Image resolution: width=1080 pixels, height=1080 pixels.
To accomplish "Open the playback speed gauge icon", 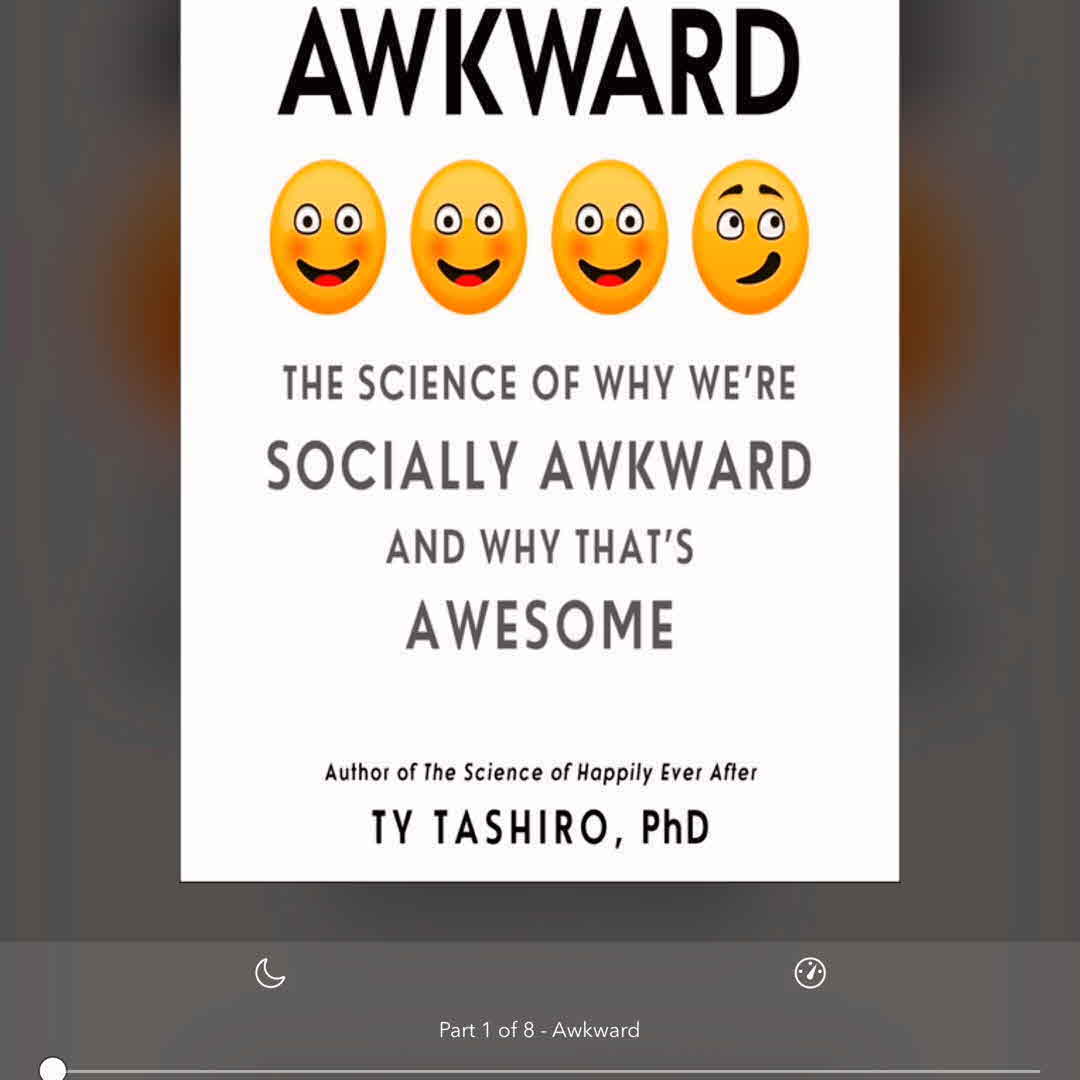I will 809,972.
